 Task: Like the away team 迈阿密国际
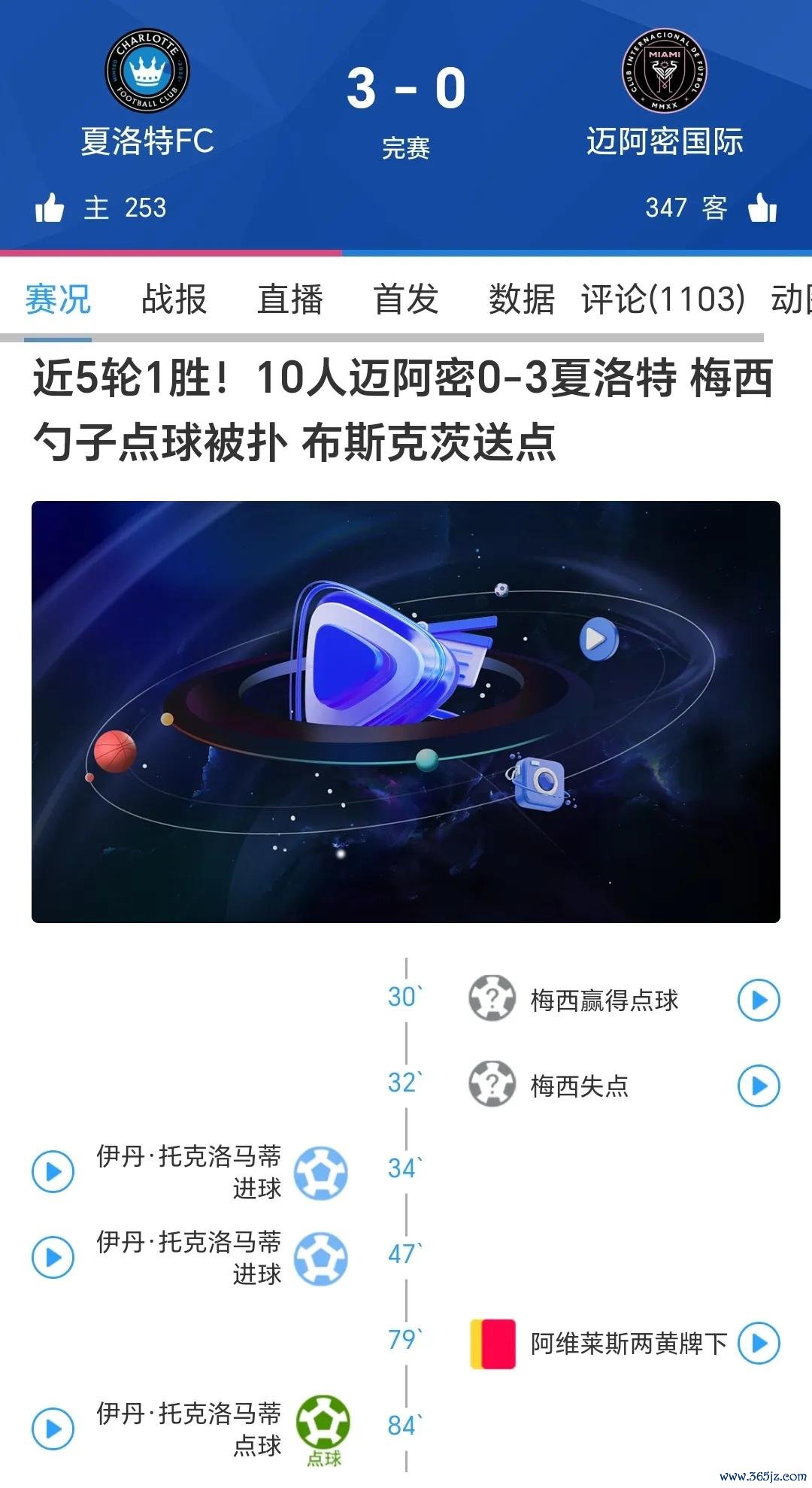coord(762,208)
